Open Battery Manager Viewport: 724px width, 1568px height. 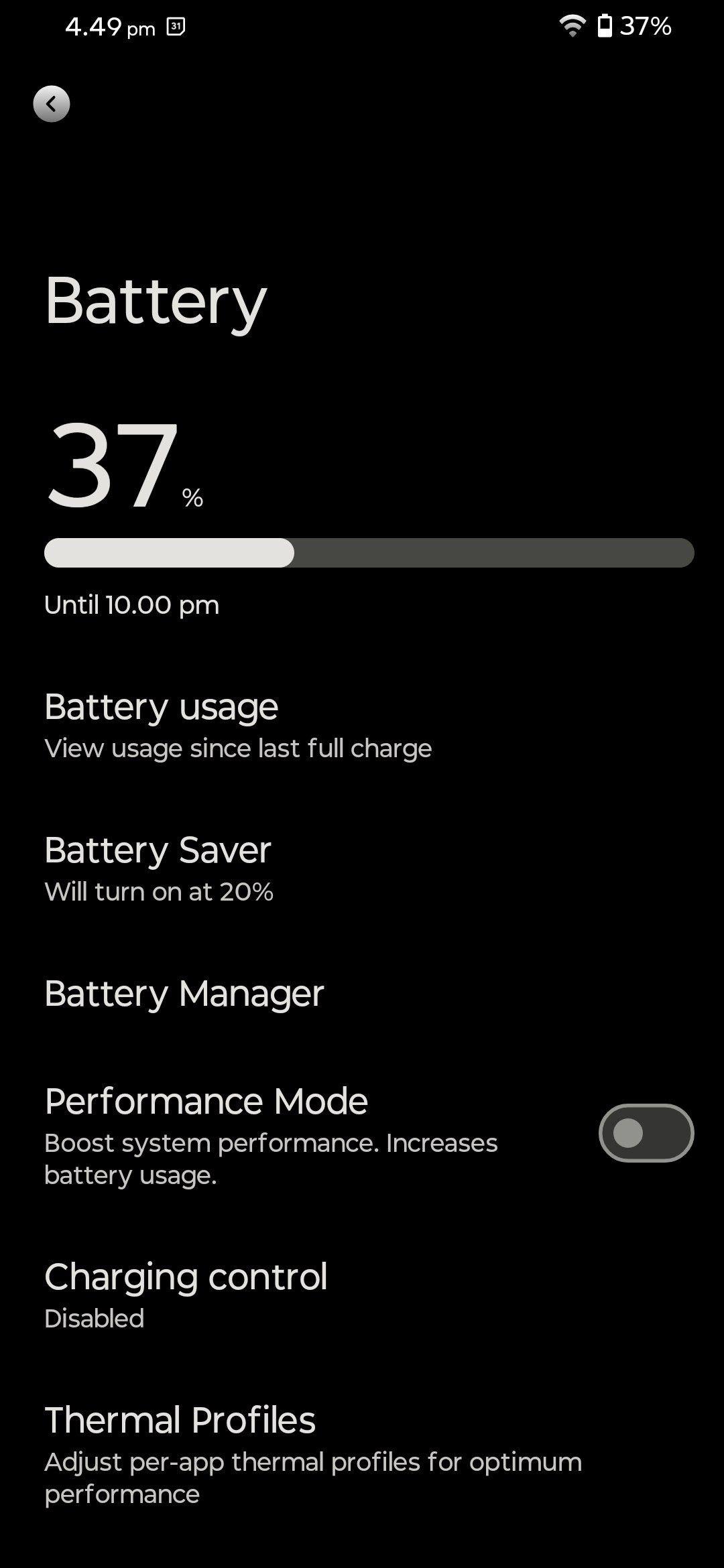[362, 993]
